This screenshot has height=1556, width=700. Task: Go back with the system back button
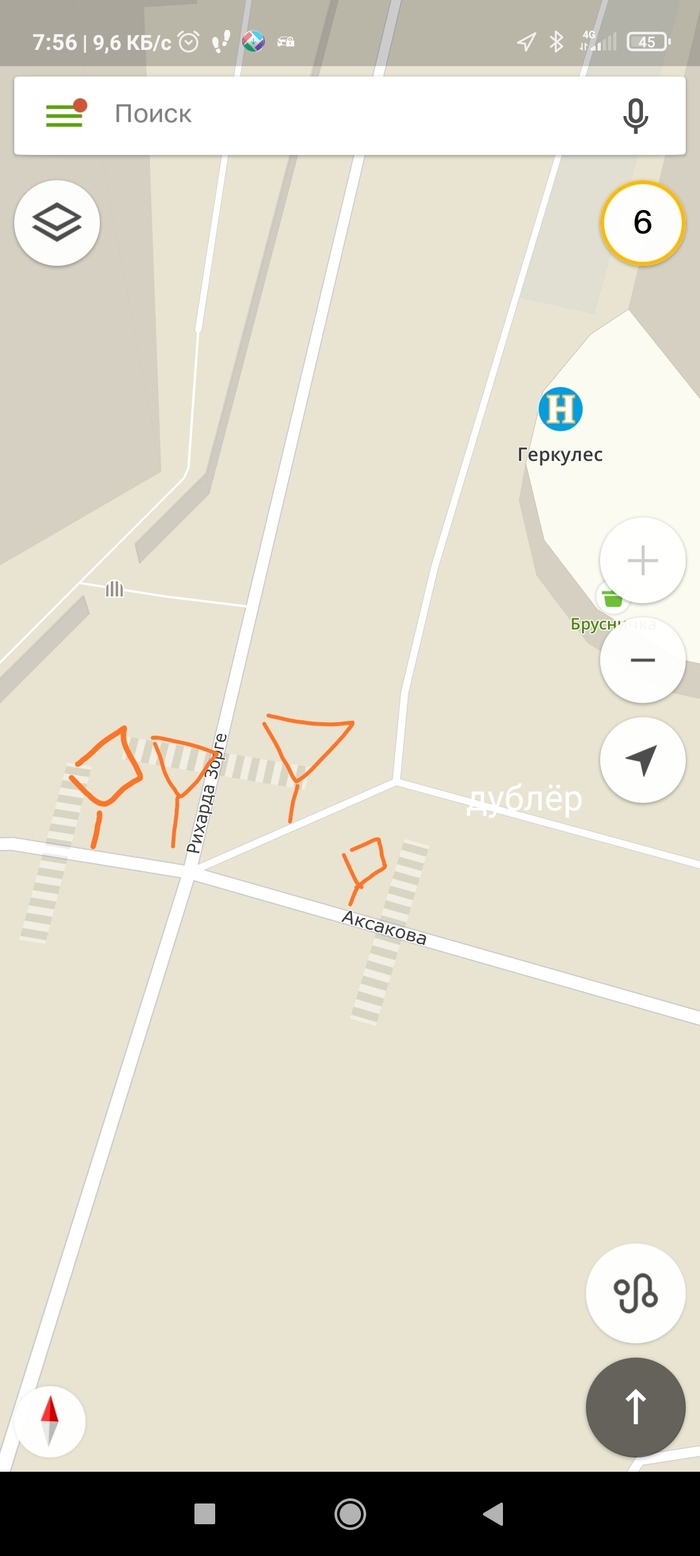(493, 1514)
